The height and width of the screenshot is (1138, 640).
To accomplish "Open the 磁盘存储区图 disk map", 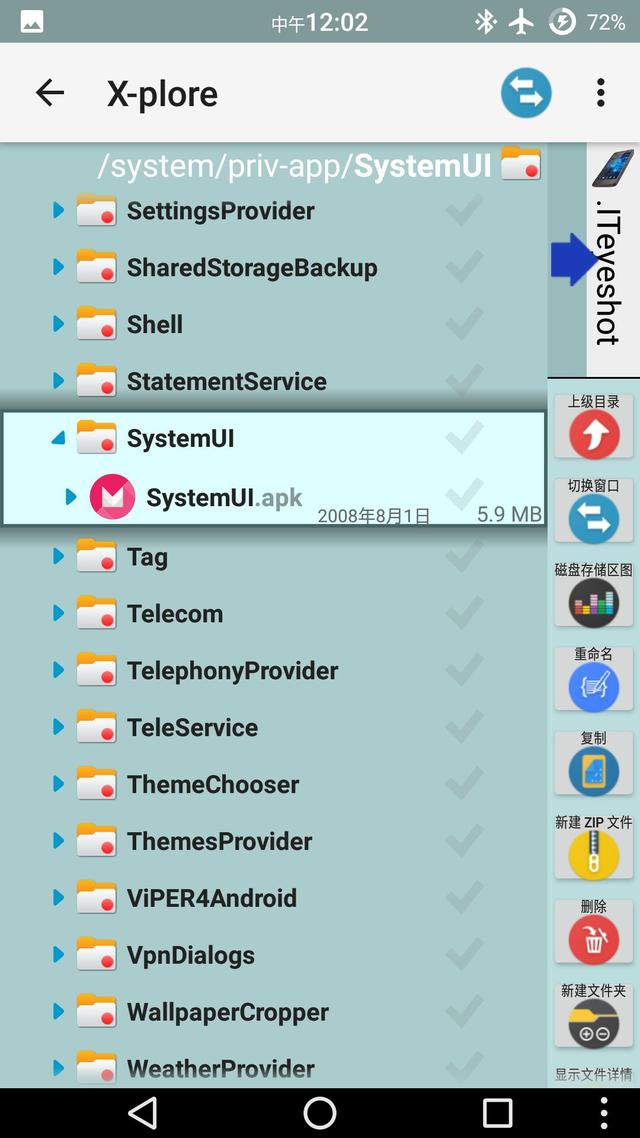I will pos(594,594).
